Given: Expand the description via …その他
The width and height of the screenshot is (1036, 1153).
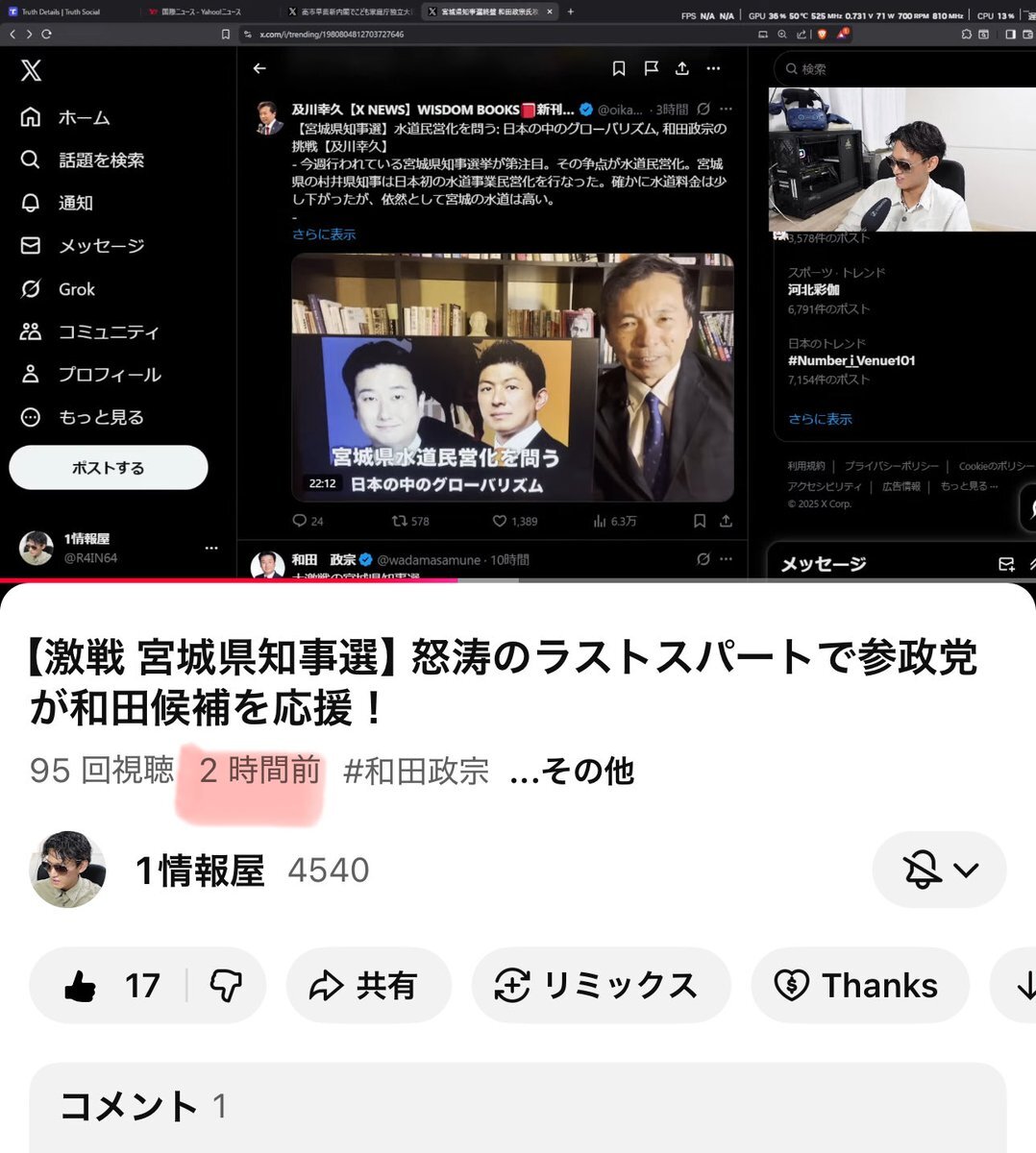Looking at the screenshot, I should 572,772.
